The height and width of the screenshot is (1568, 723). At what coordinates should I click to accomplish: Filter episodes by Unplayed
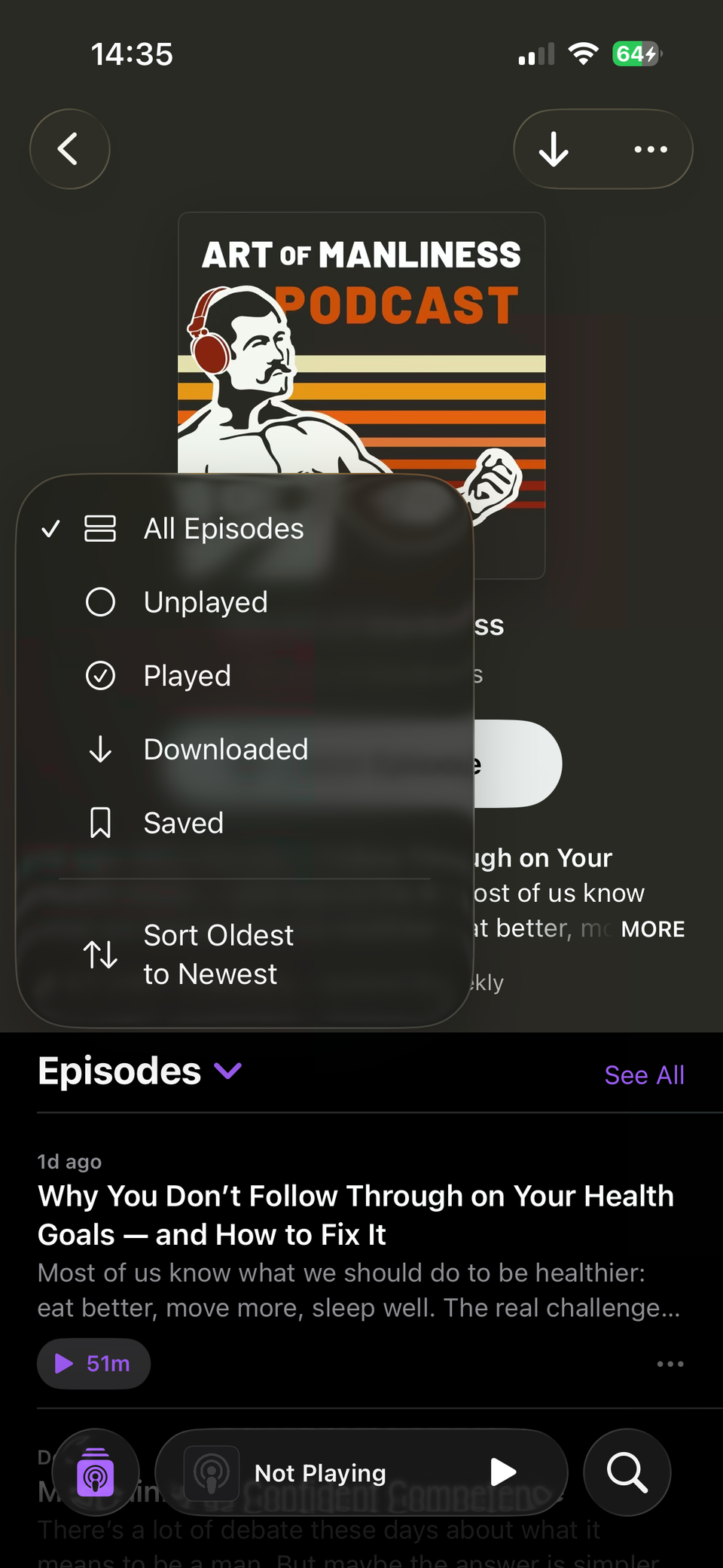(x=206, y=603)
